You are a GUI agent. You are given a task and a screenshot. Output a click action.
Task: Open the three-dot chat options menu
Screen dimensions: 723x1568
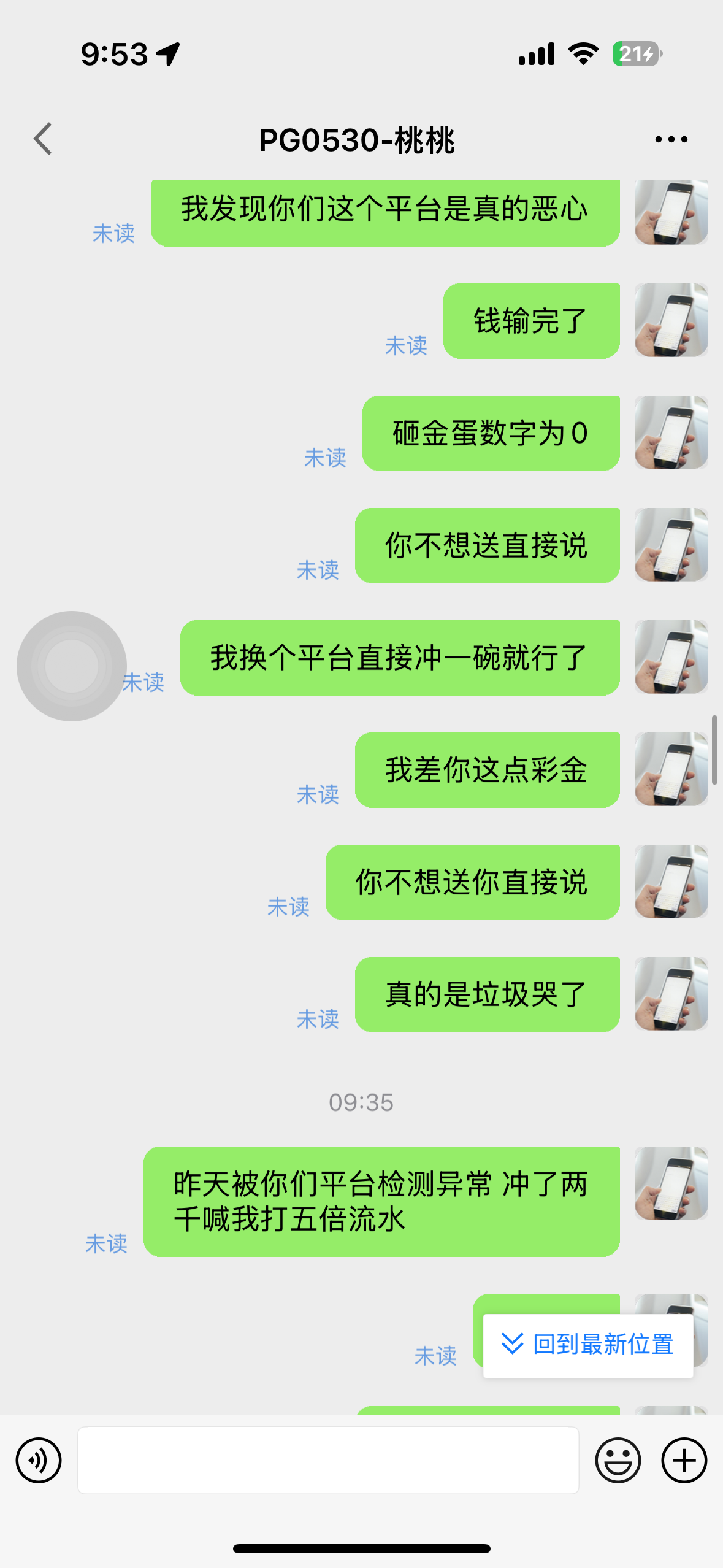[x=671, y=139]
